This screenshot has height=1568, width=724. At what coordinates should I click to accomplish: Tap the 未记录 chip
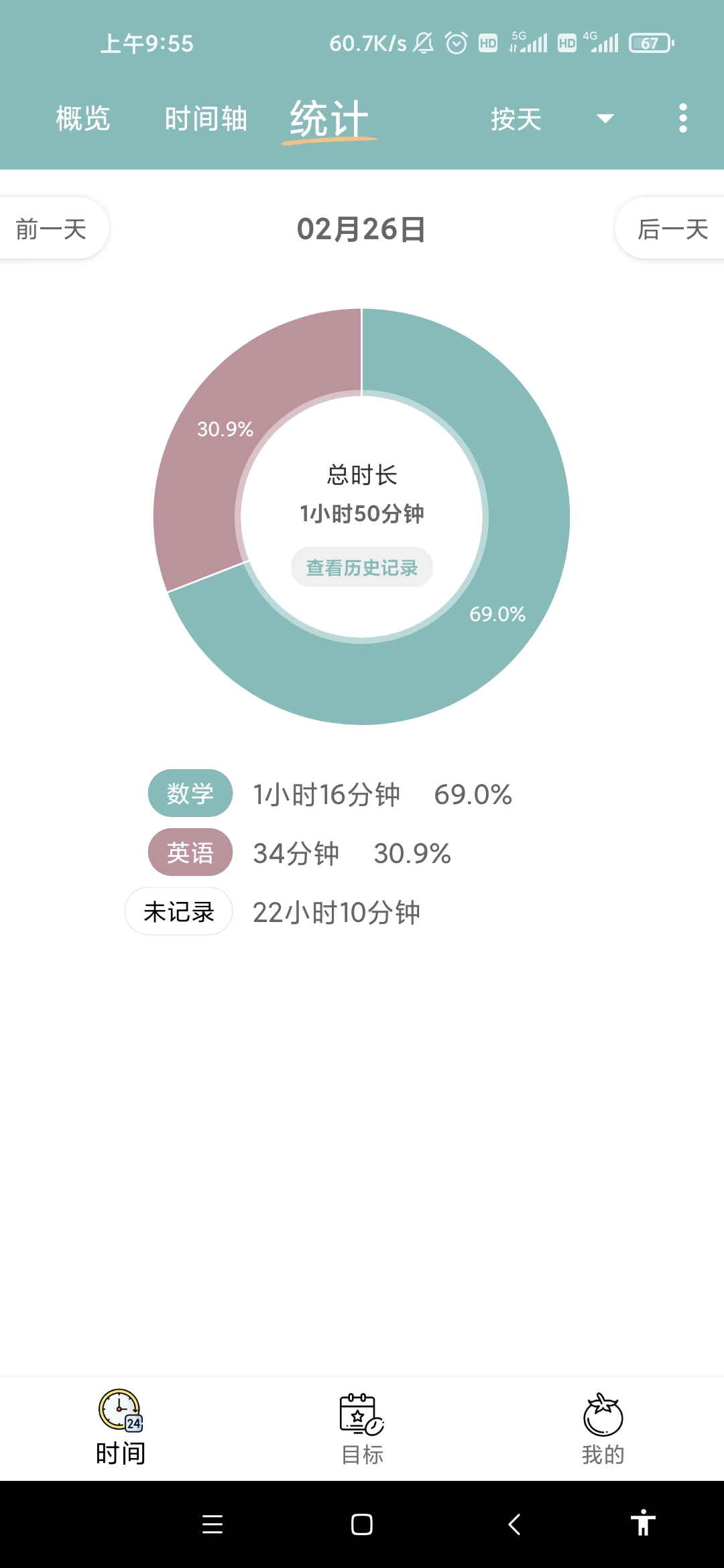179,911
